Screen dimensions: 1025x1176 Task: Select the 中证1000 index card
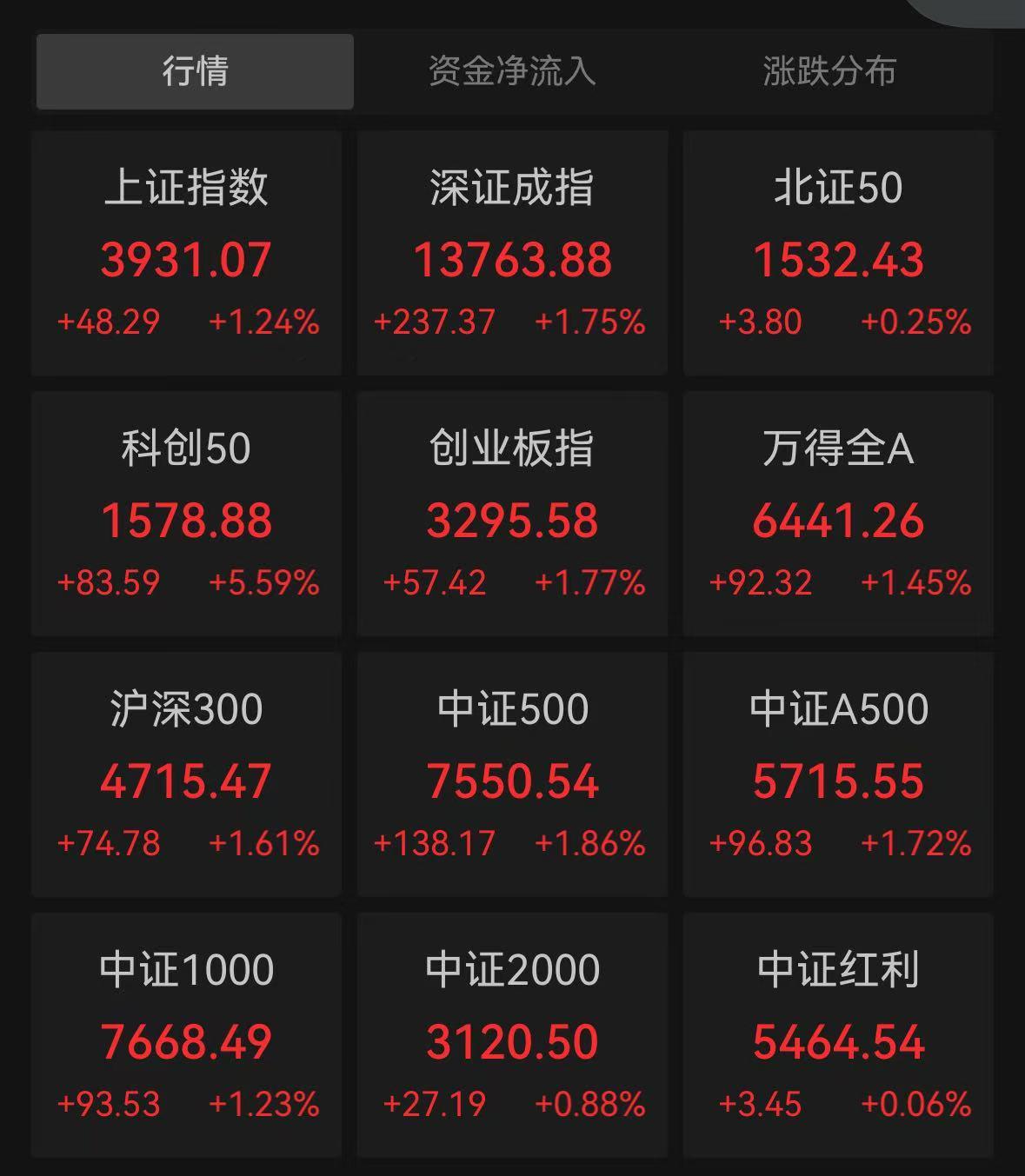click(x=186, y=1035)
